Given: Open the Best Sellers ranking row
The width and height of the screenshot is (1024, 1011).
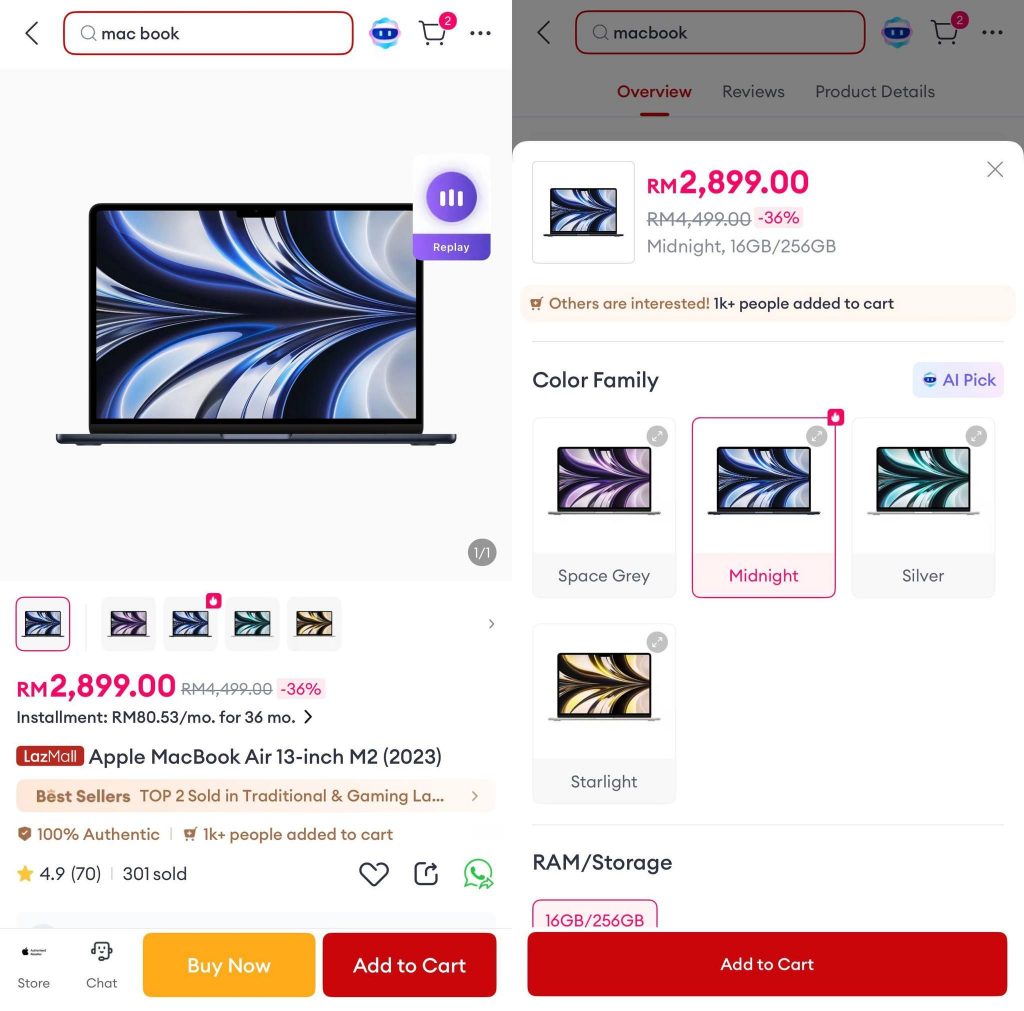Looking at the screenshot, I should click(x=256, y=796).
